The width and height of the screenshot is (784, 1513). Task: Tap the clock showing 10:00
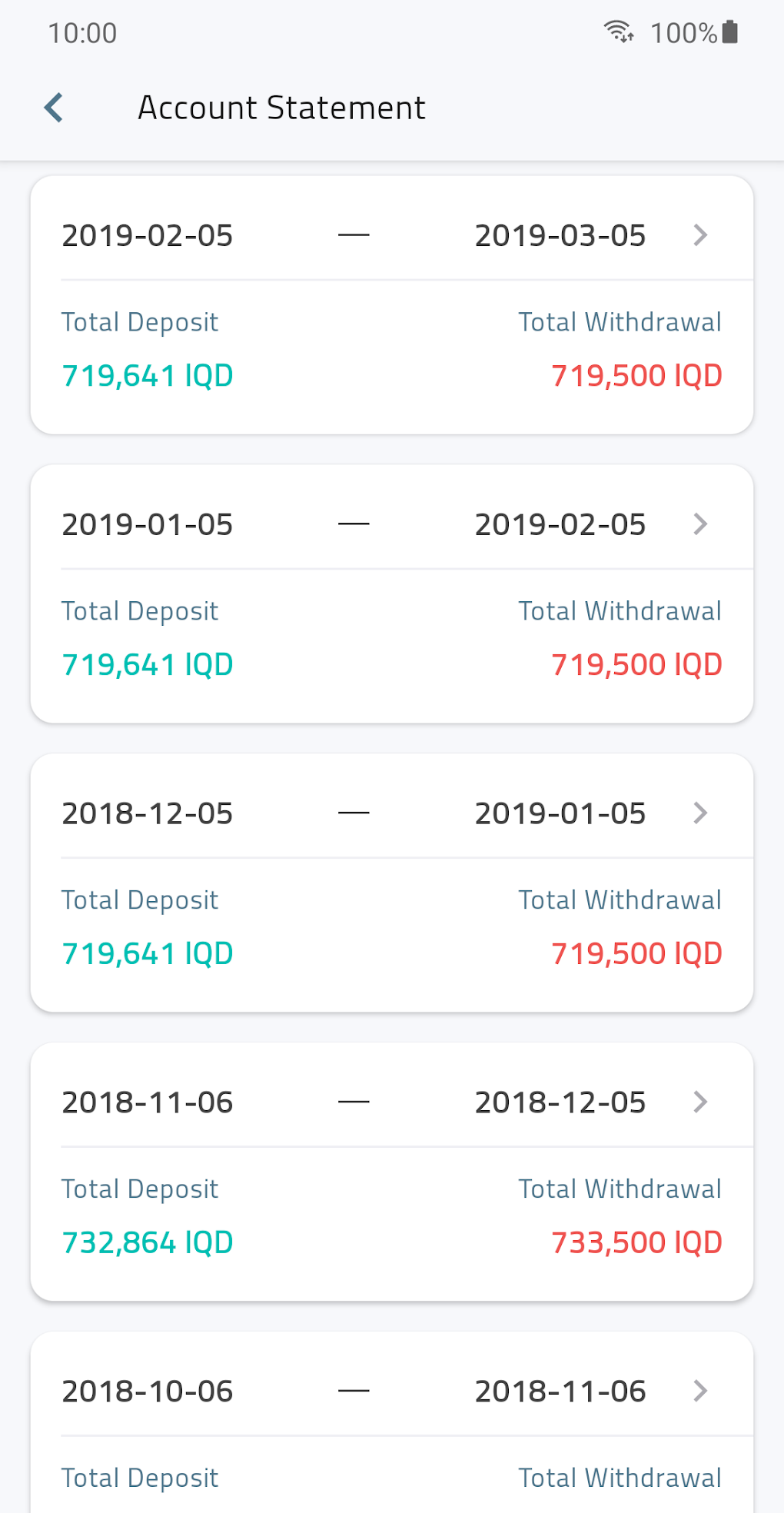81,33
